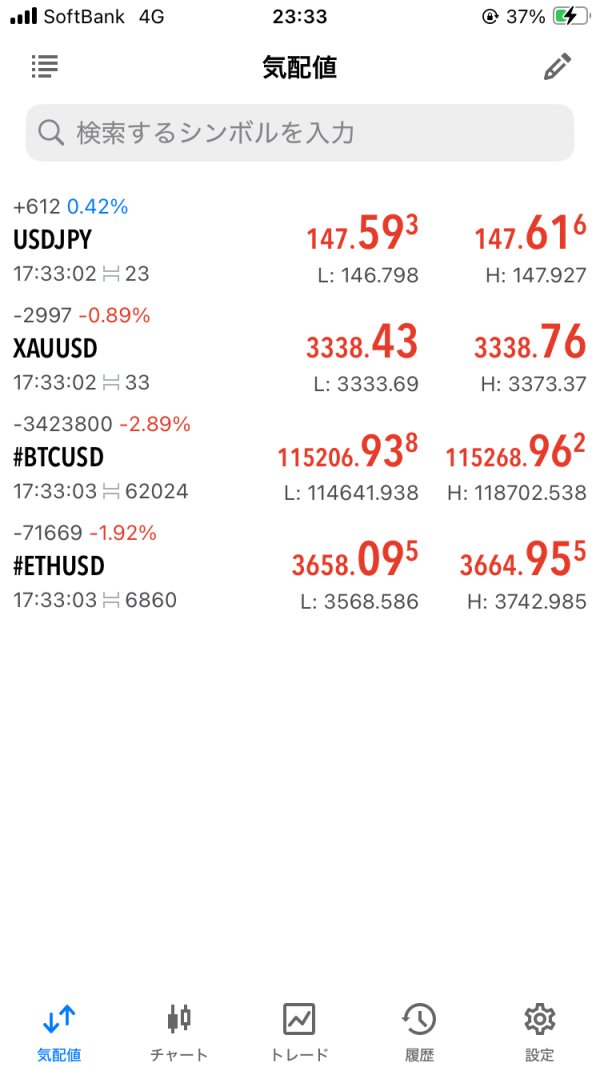Viewport: 600px width, 1067px height.
Task: Switch to the 設定 tab
Action: (539, 1032)
